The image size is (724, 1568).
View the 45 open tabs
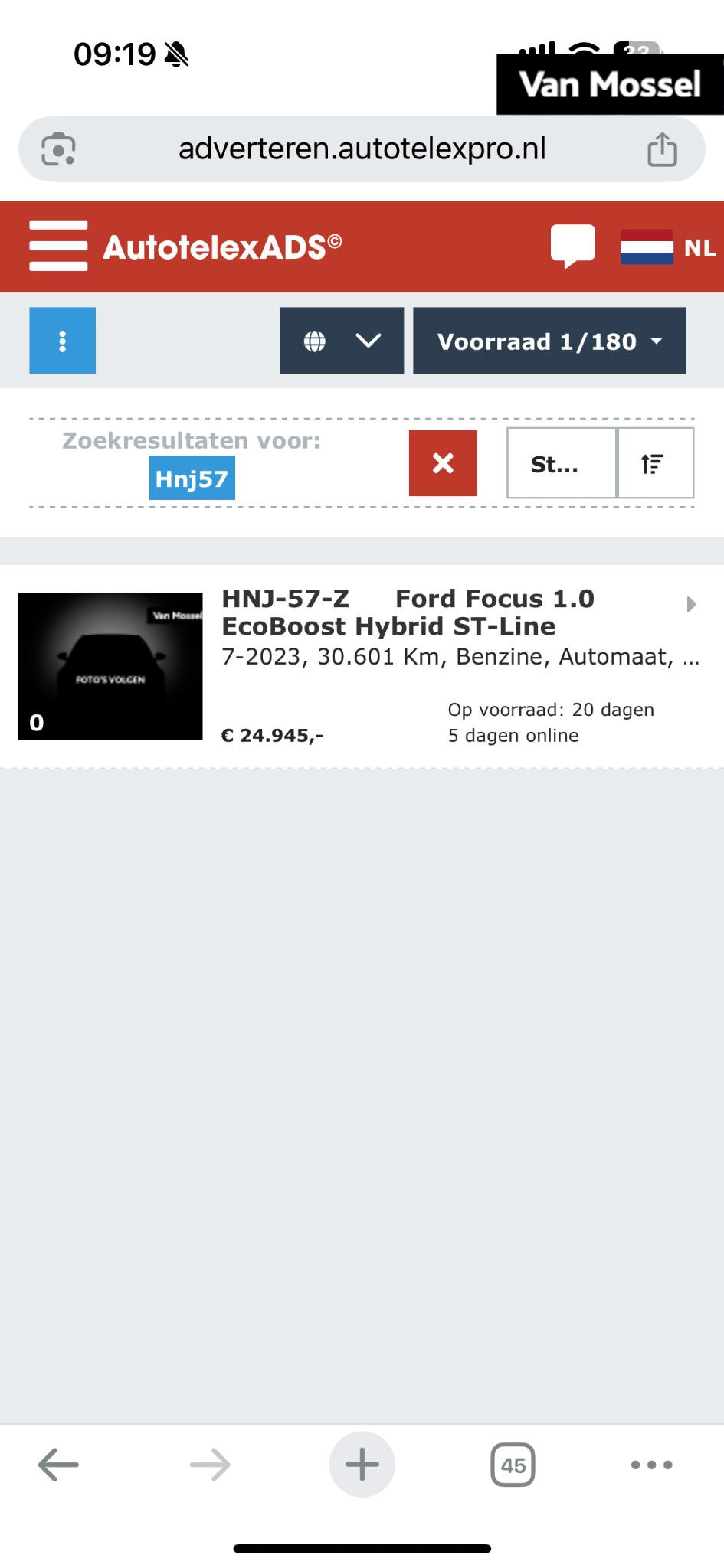point(513,1465)
